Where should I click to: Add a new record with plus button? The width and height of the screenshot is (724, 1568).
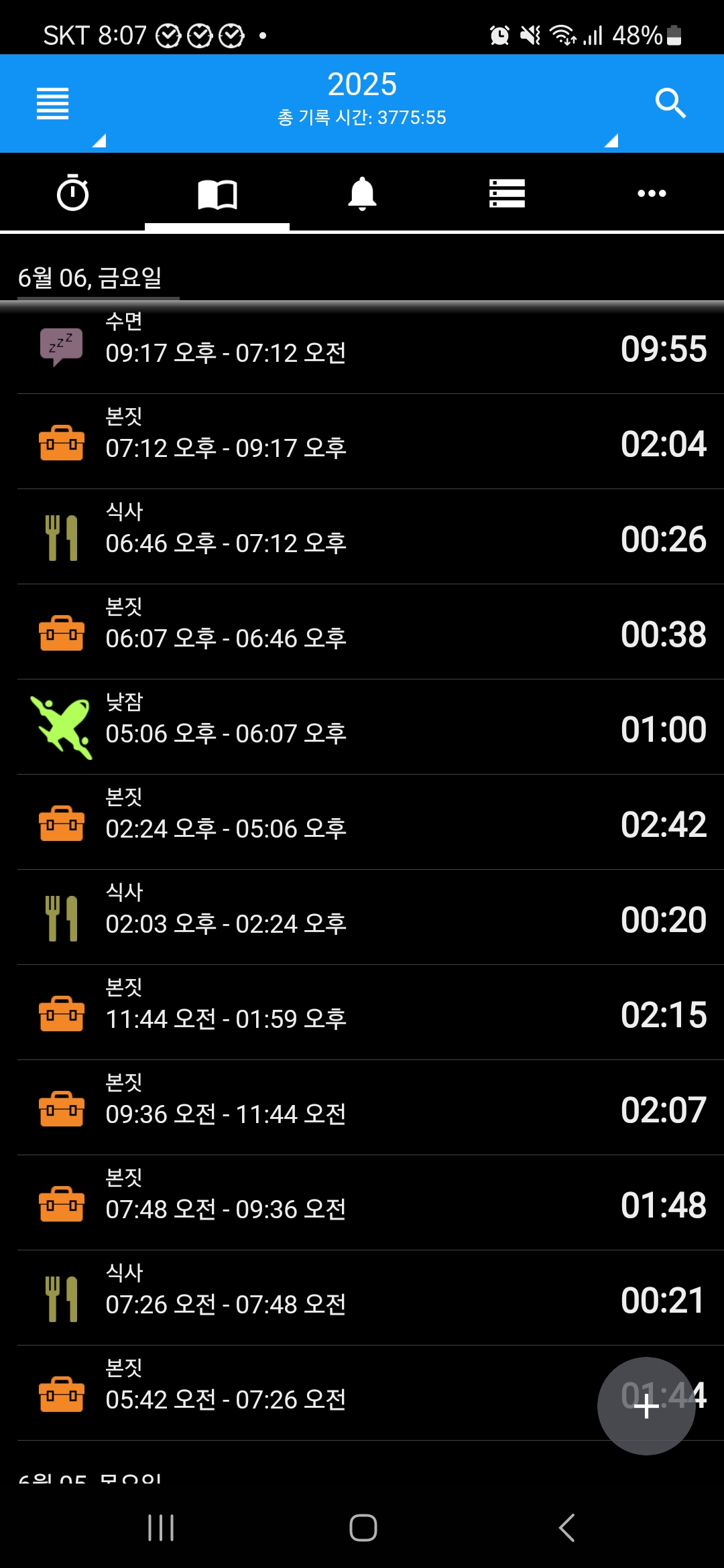[646, 1406]
